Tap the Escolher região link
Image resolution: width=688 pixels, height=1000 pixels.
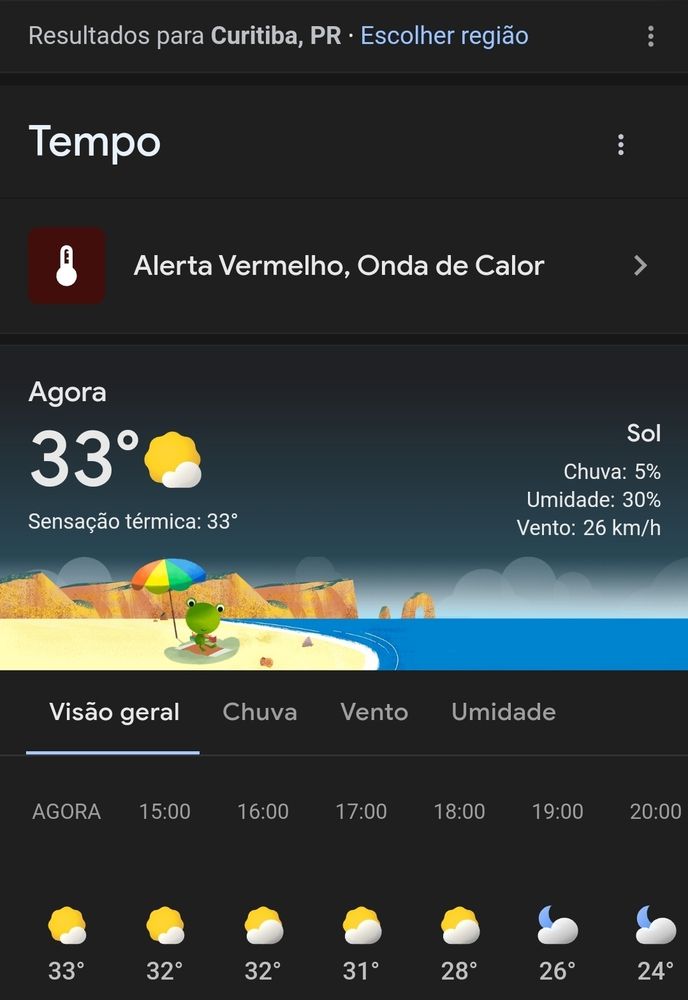click(444, 36)
